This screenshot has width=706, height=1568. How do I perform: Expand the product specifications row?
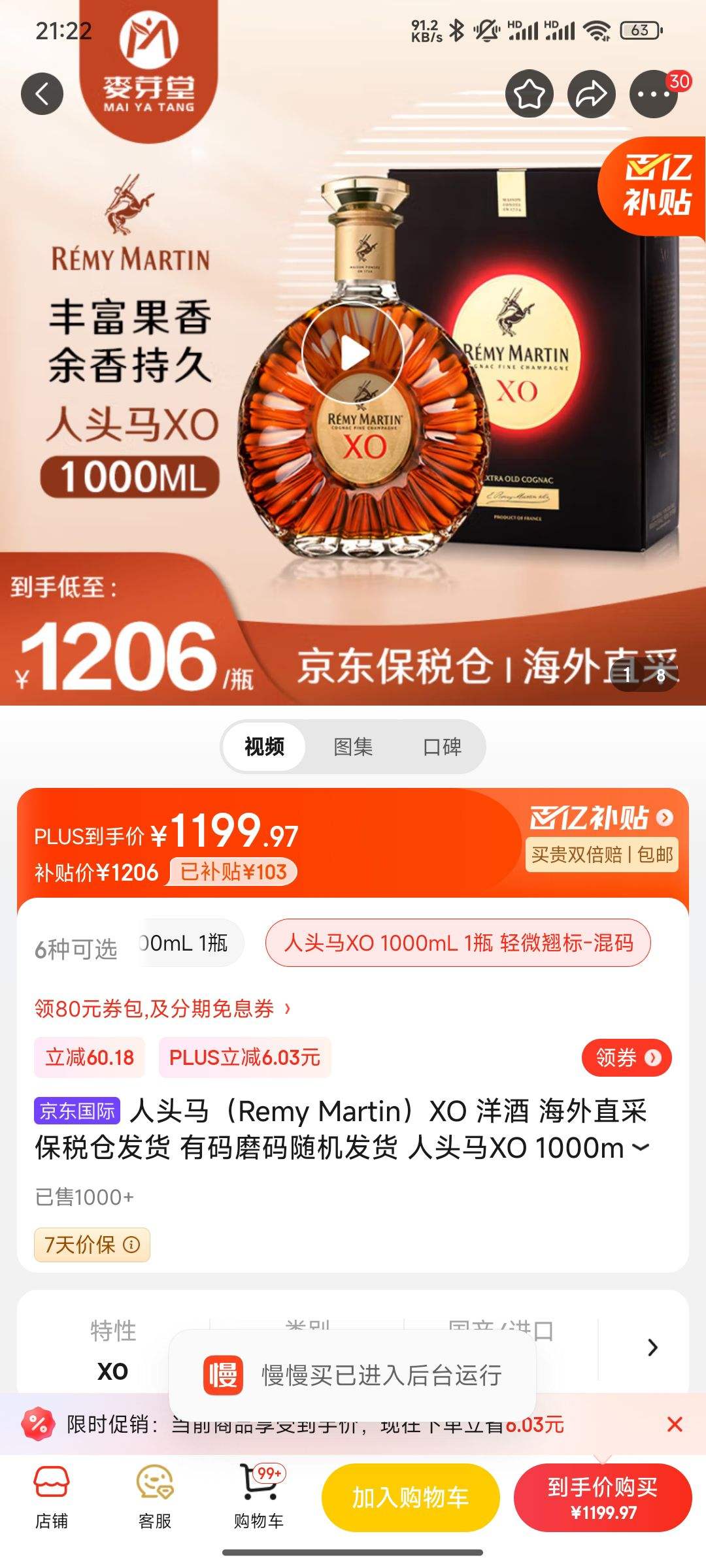click(x=651, y=1347)
